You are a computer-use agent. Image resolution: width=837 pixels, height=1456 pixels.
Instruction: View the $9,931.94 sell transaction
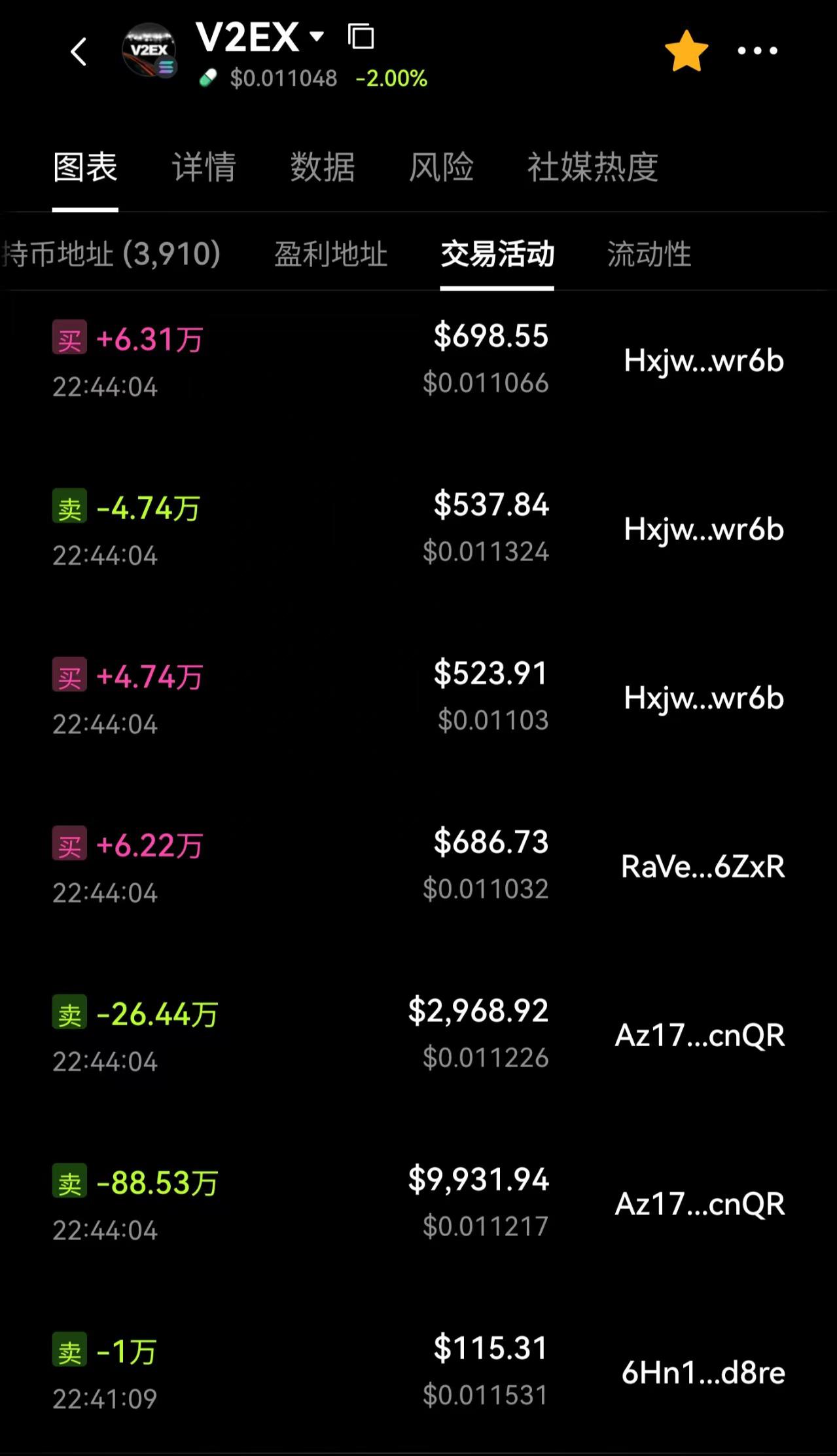[x=419, y=1203]
